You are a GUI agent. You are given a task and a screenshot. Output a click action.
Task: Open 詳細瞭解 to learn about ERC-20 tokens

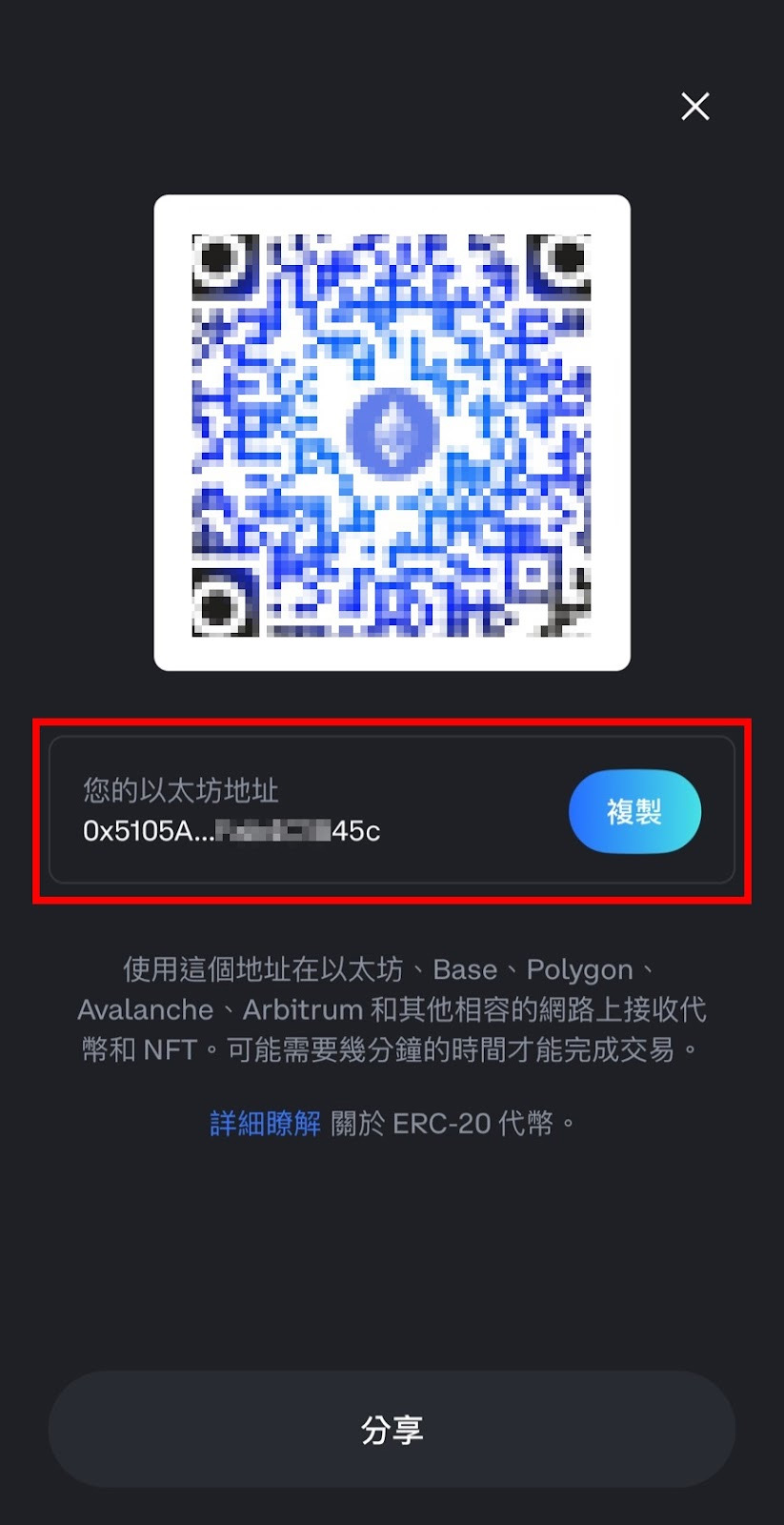(264, 1123)
